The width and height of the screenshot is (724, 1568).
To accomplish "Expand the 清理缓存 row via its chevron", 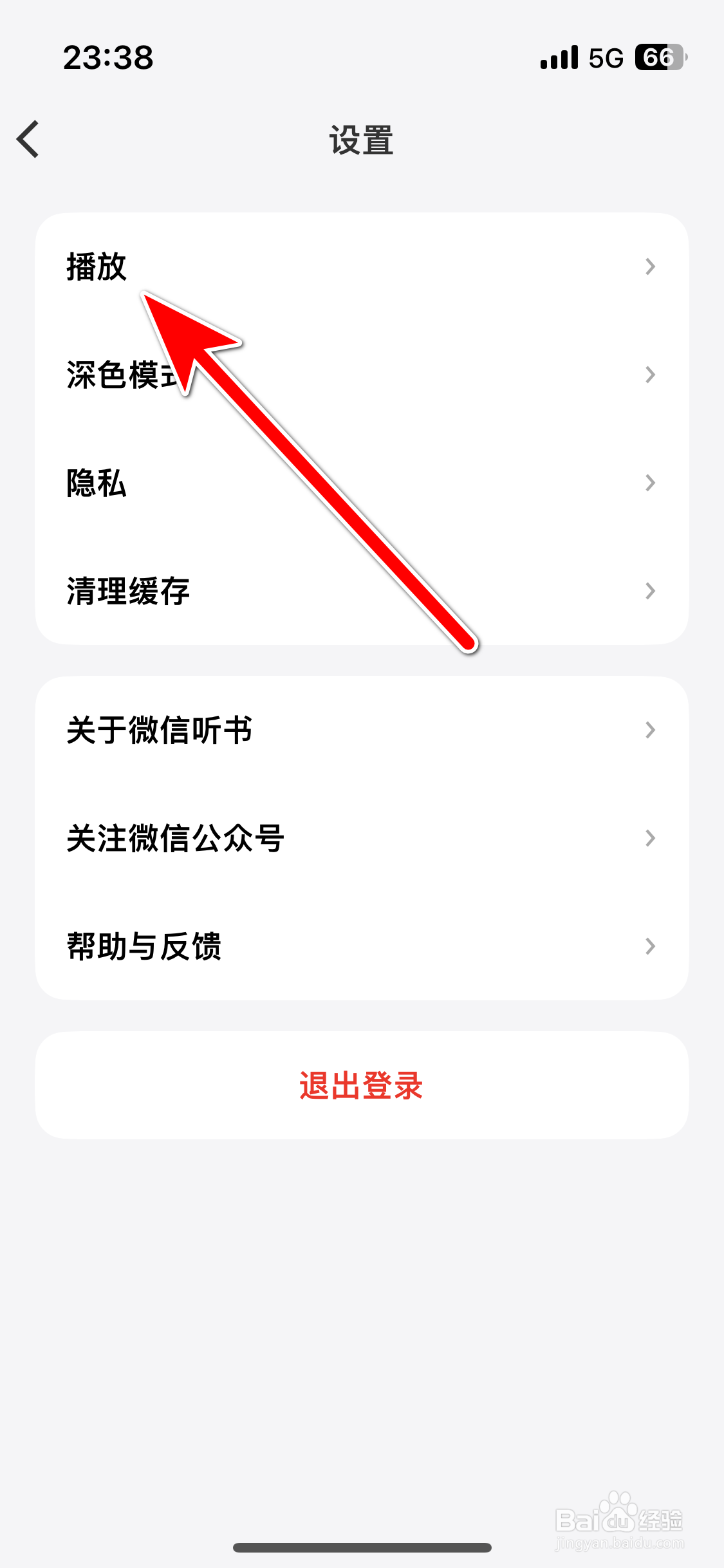I will click(650, 591).
